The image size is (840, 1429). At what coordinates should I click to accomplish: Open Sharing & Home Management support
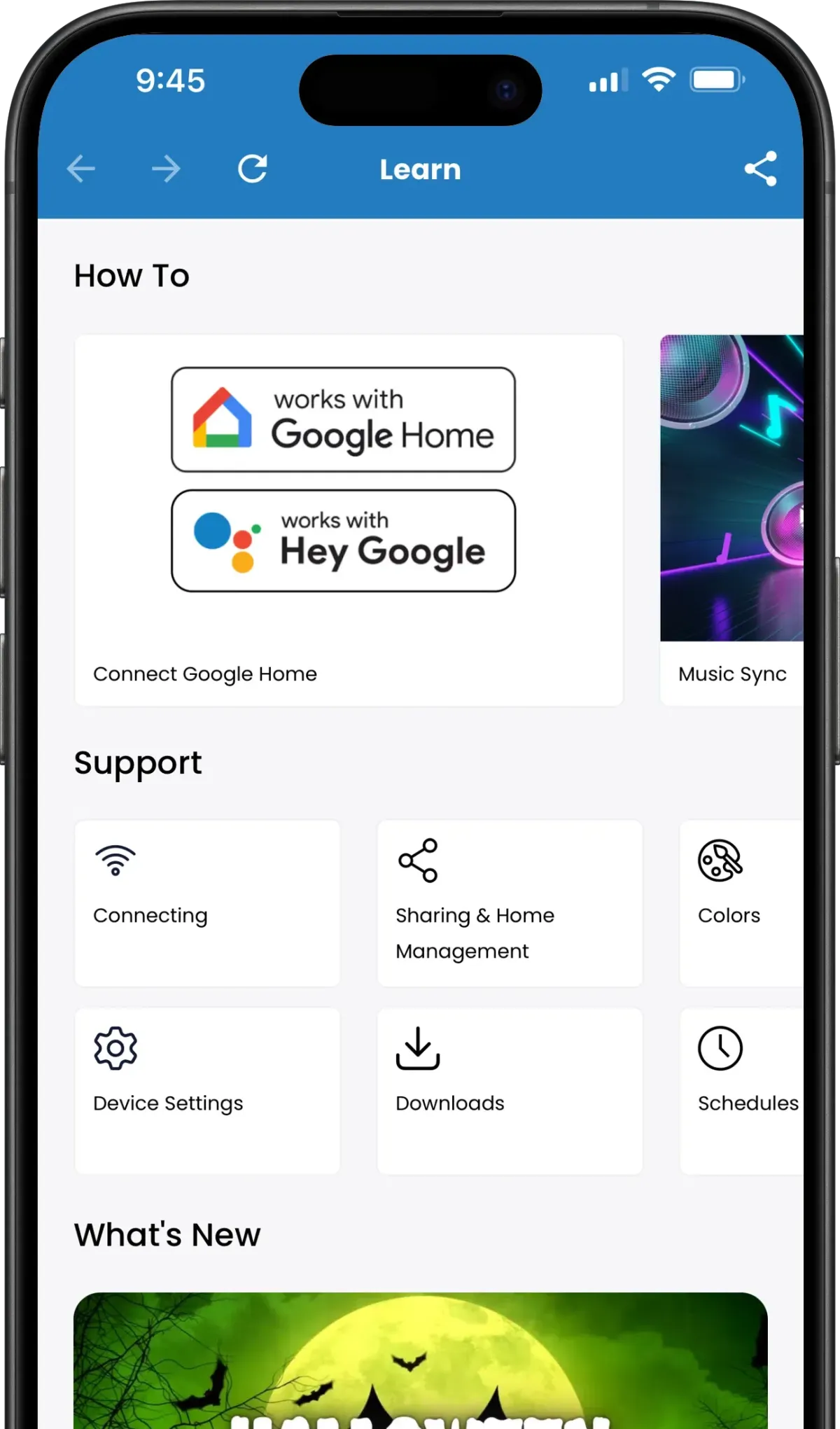point(510,903)
